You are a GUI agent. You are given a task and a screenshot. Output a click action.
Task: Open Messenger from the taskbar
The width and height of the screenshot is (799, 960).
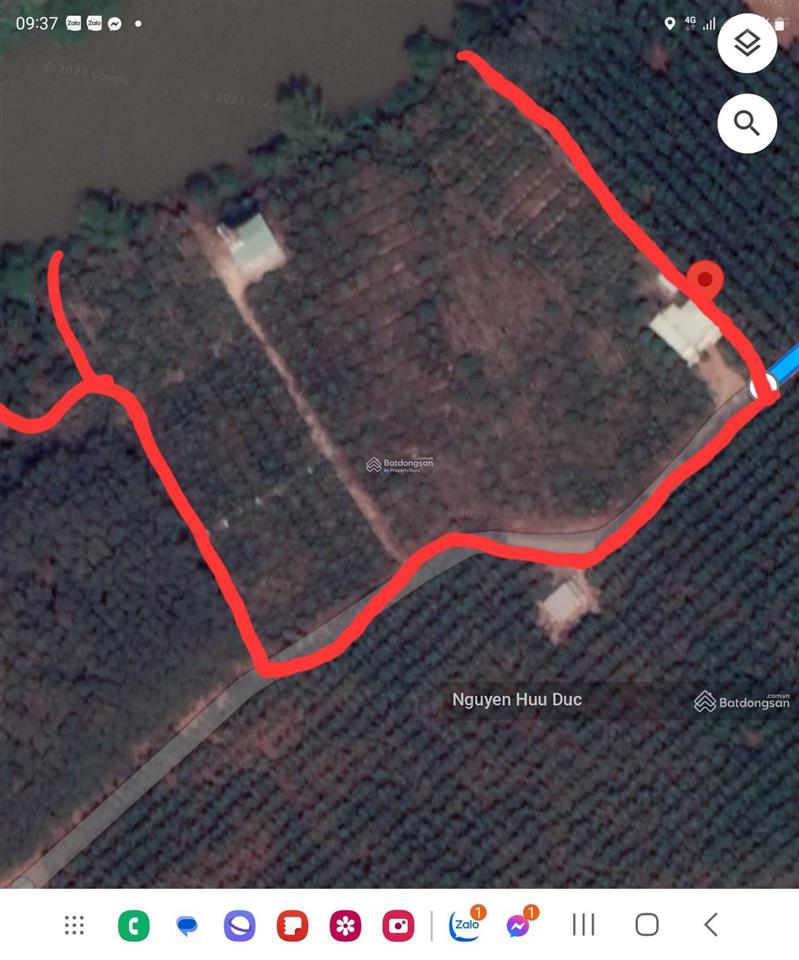518,926
